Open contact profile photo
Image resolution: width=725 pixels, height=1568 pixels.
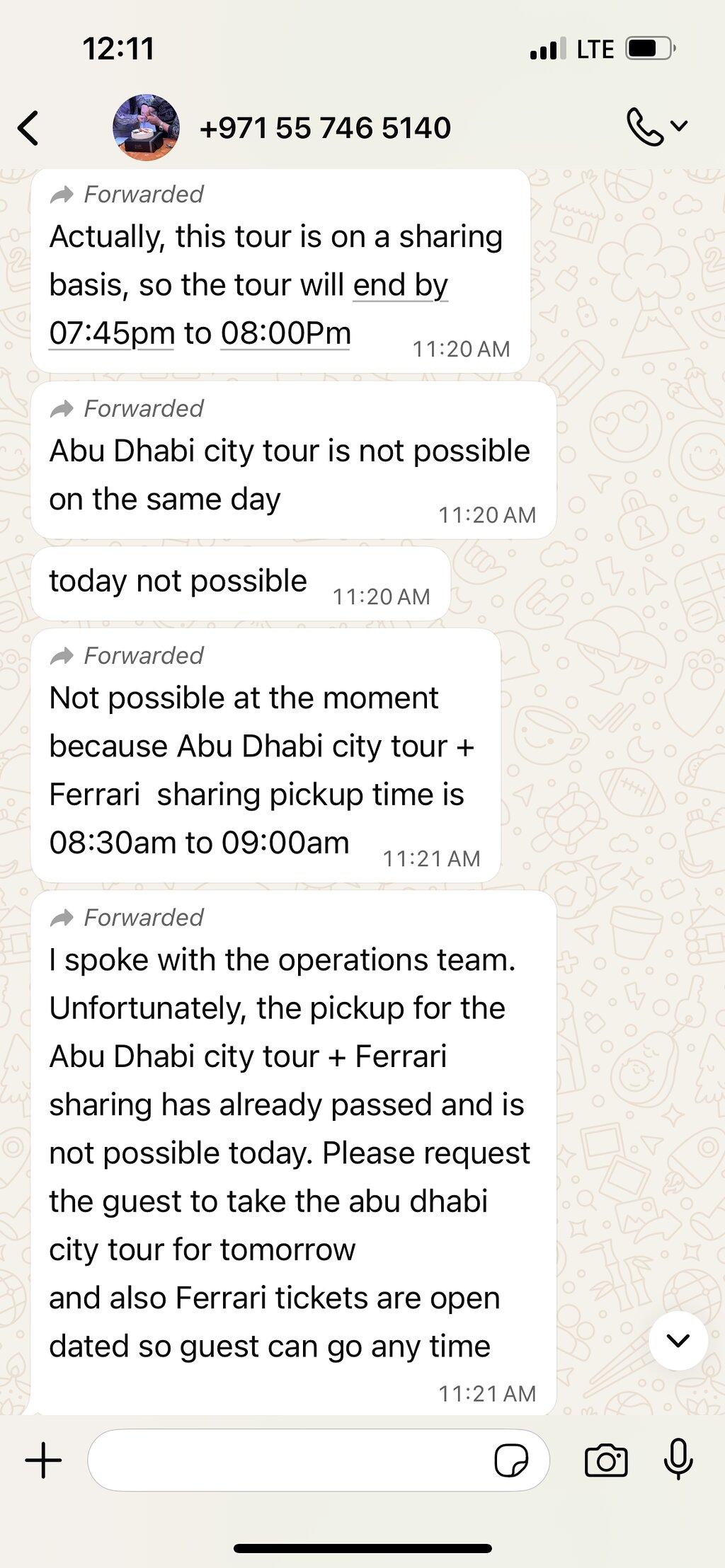(146, 127)
